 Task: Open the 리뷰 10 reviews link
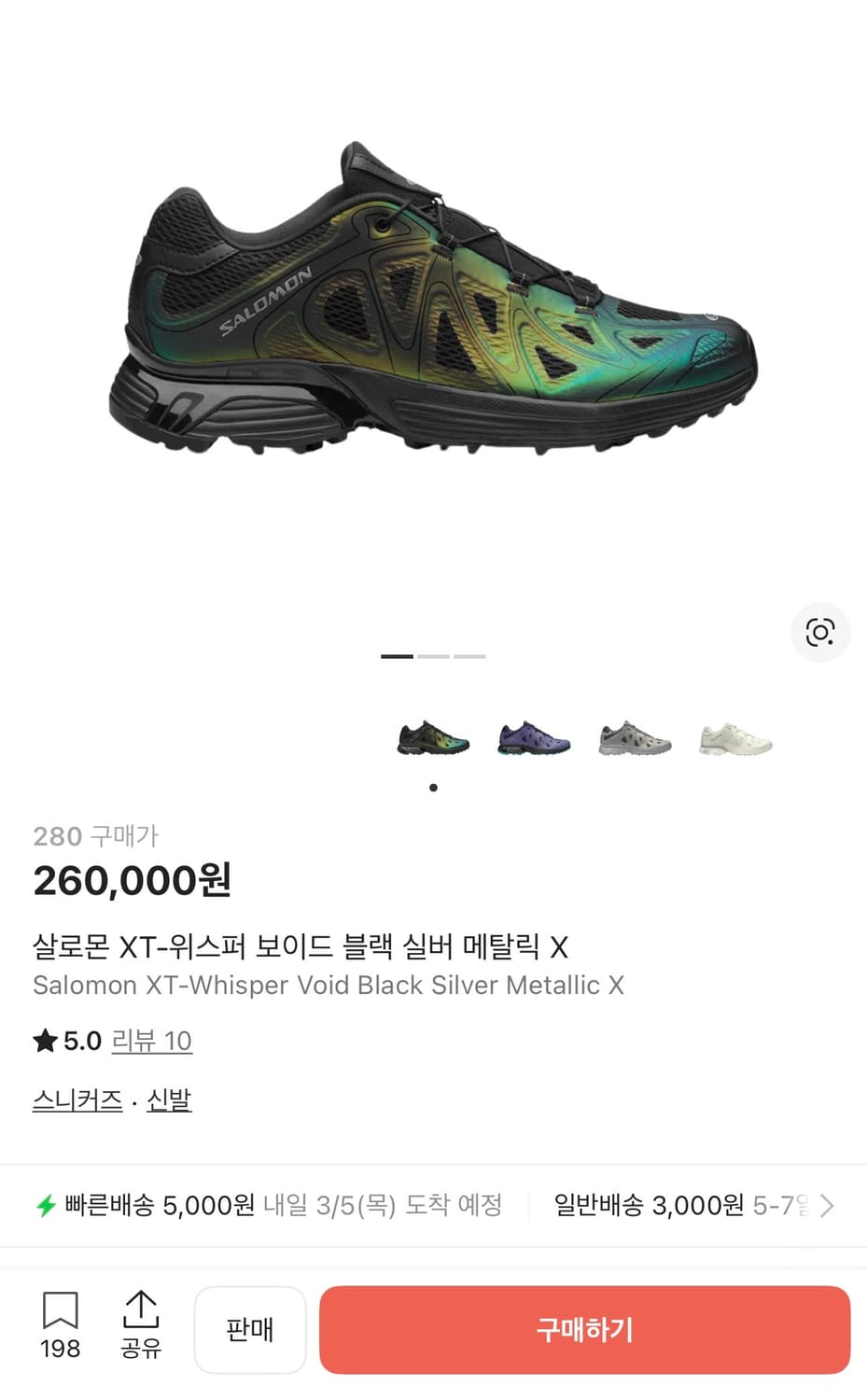(x=152, y=1040)
